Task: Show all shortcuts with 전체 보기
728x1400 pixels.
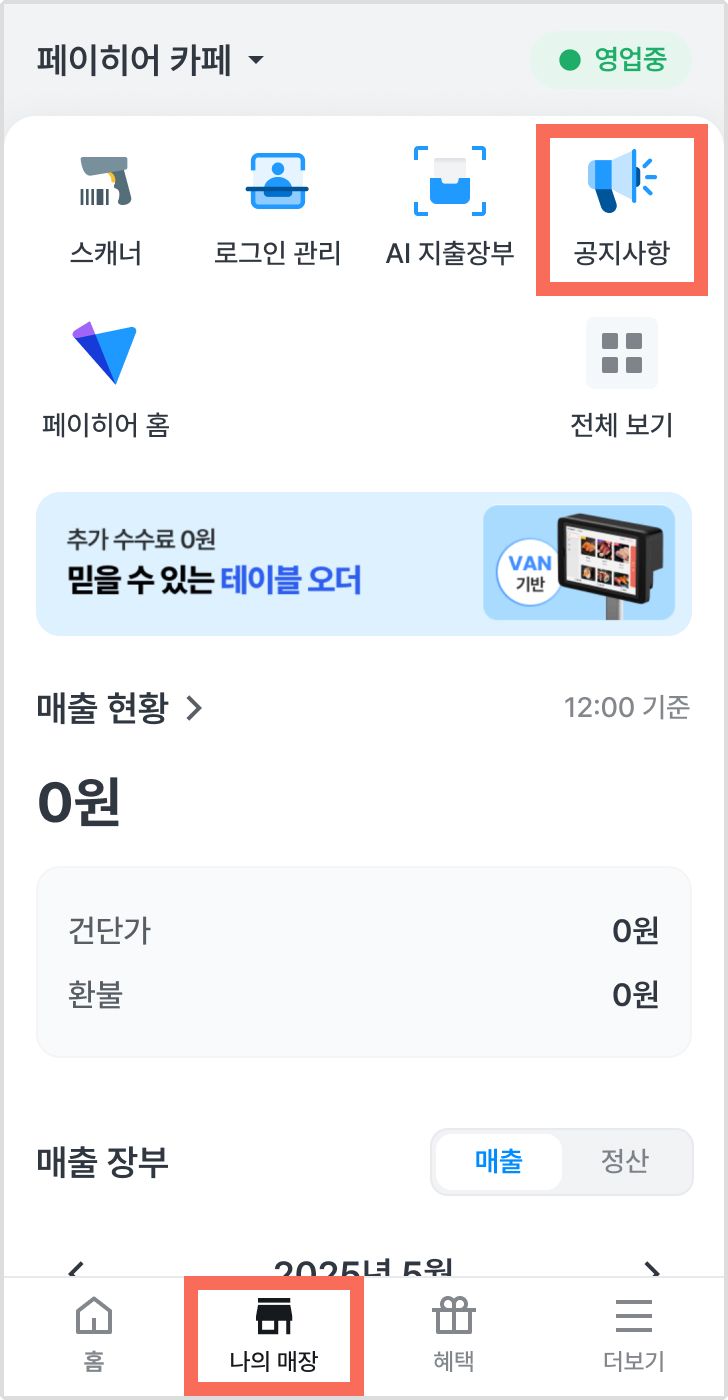Action: (x=621, y=380)
